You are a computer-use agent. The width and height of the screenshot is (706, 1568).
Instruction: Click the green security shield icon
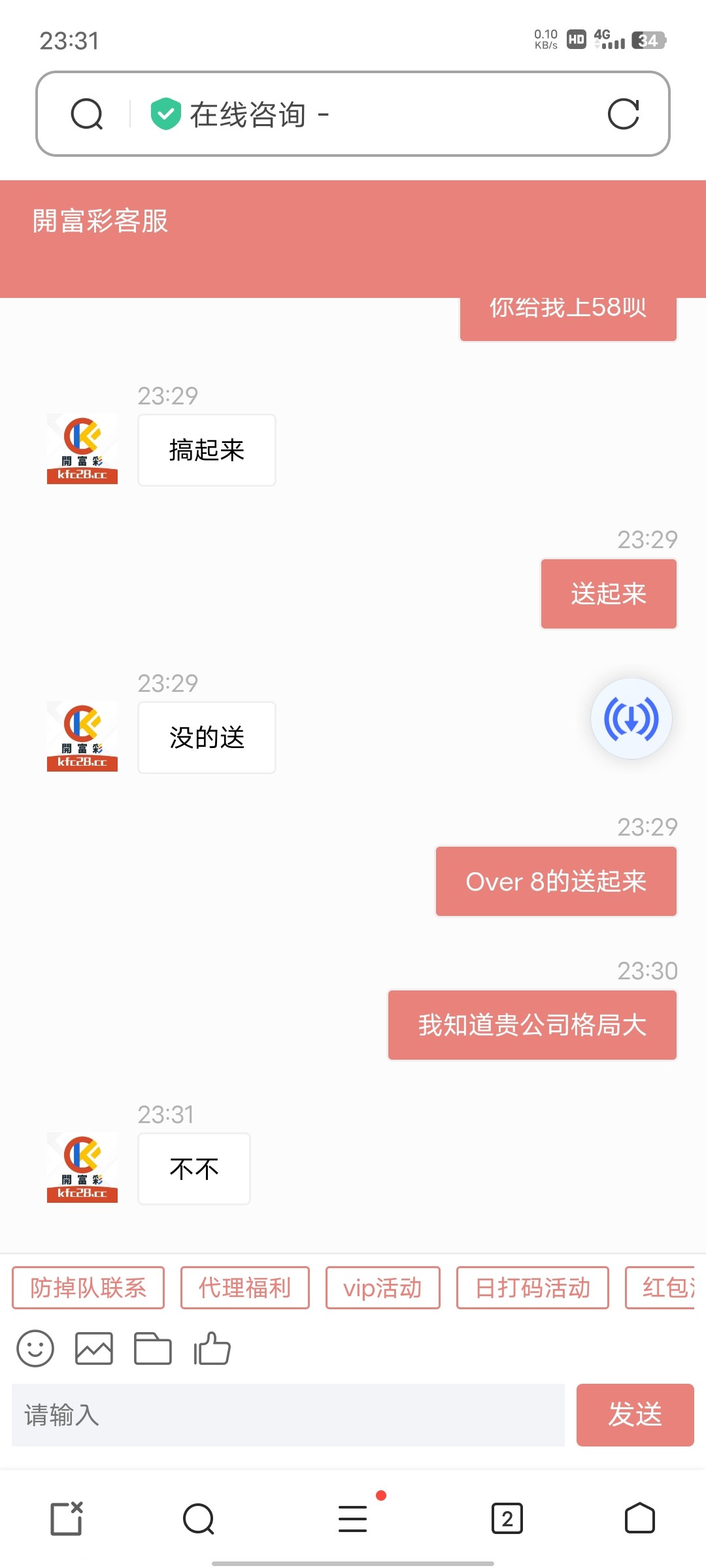click(x=165, y=113)
